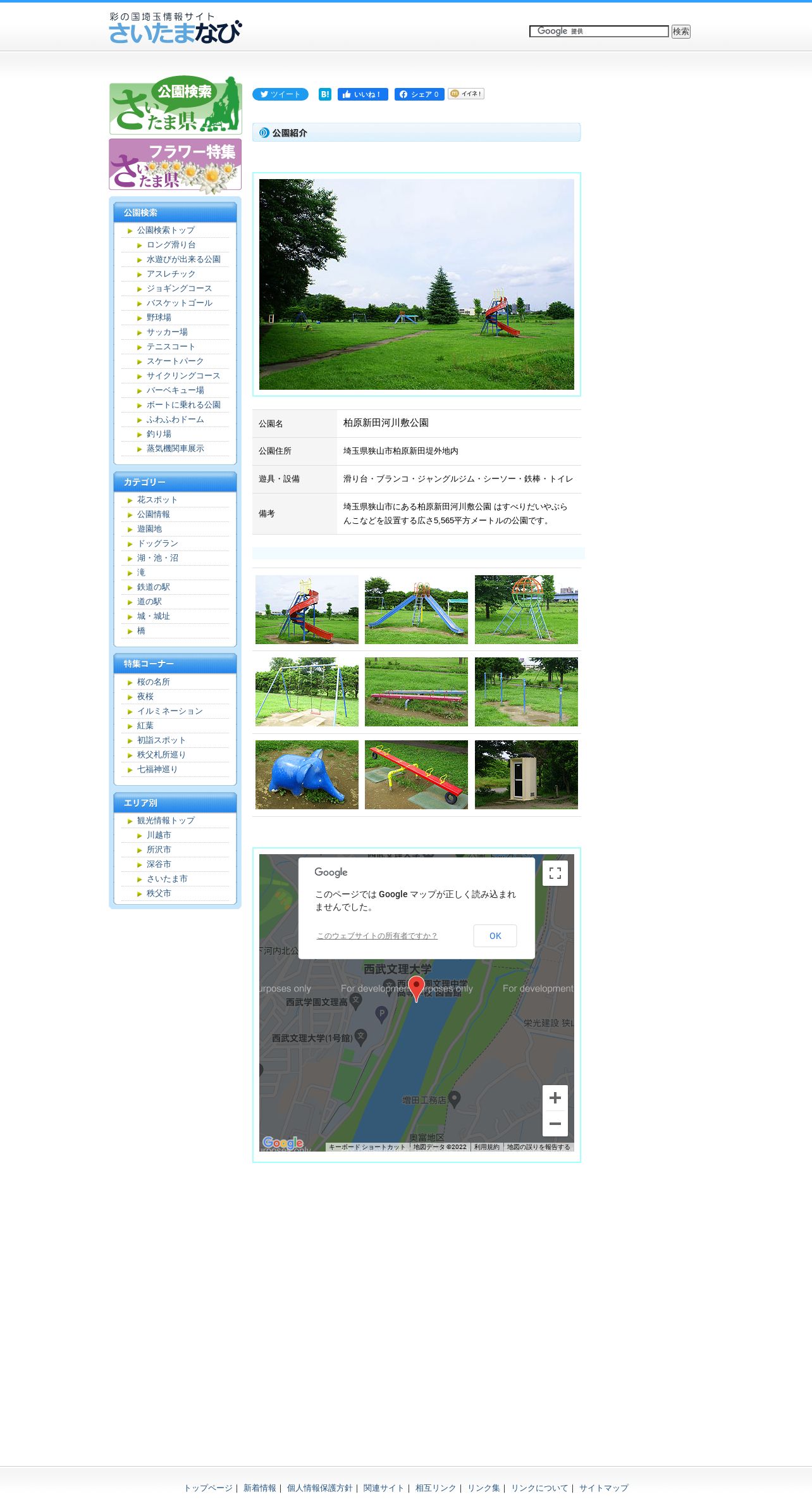Screen dimensions: 812x1504
Task: Share page via ツイート button
Action: [280, 94]
